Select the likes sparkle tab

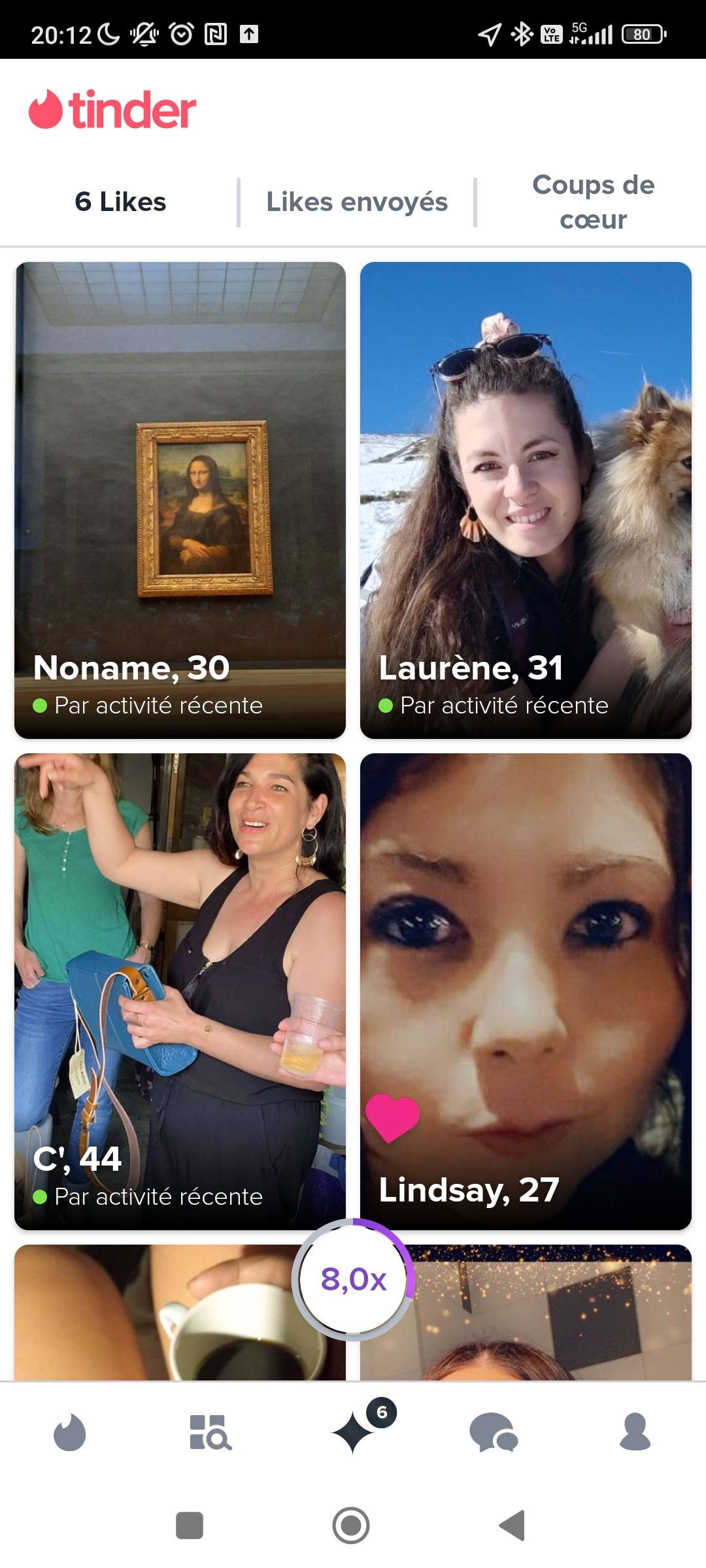tap(353, 1432)
